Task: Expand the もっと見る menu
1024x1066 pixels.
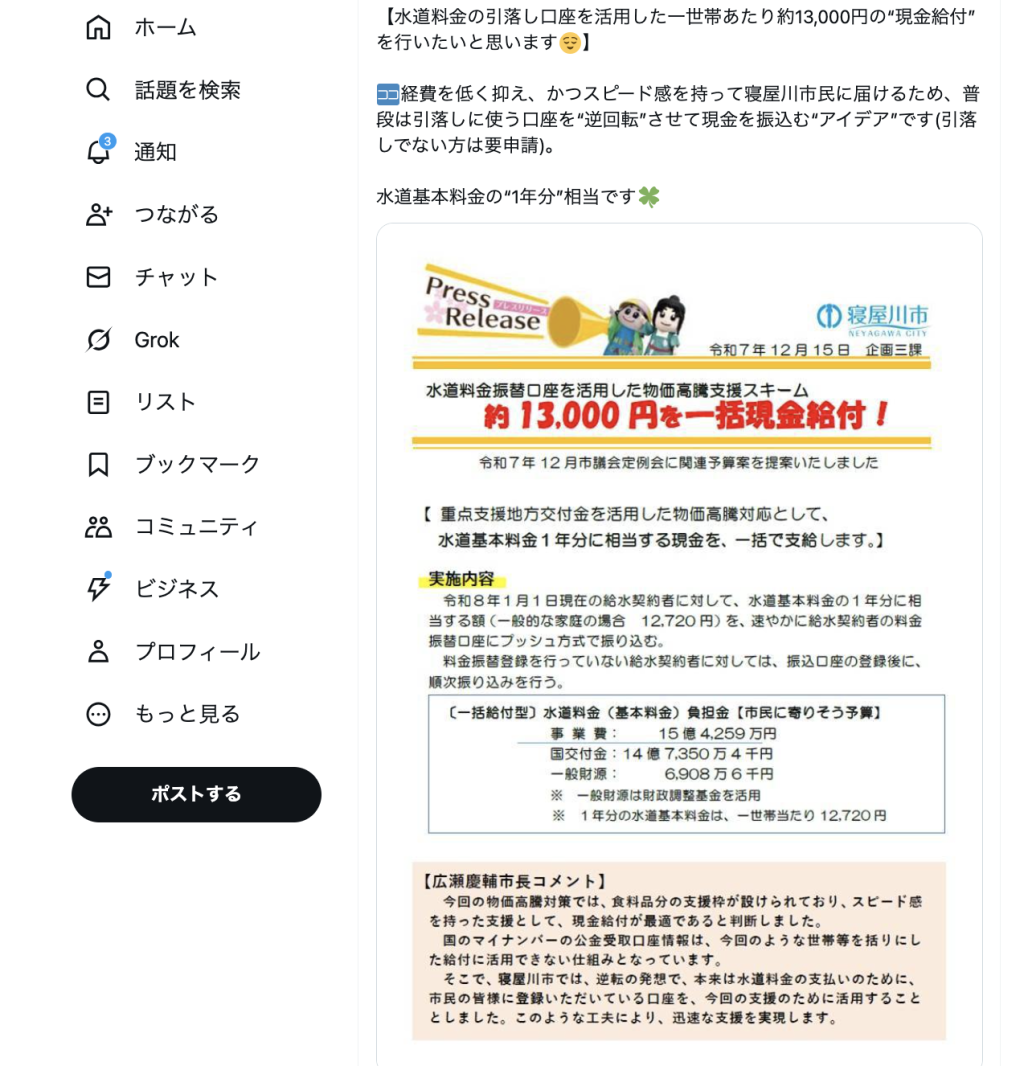Action: click(163, 714)
